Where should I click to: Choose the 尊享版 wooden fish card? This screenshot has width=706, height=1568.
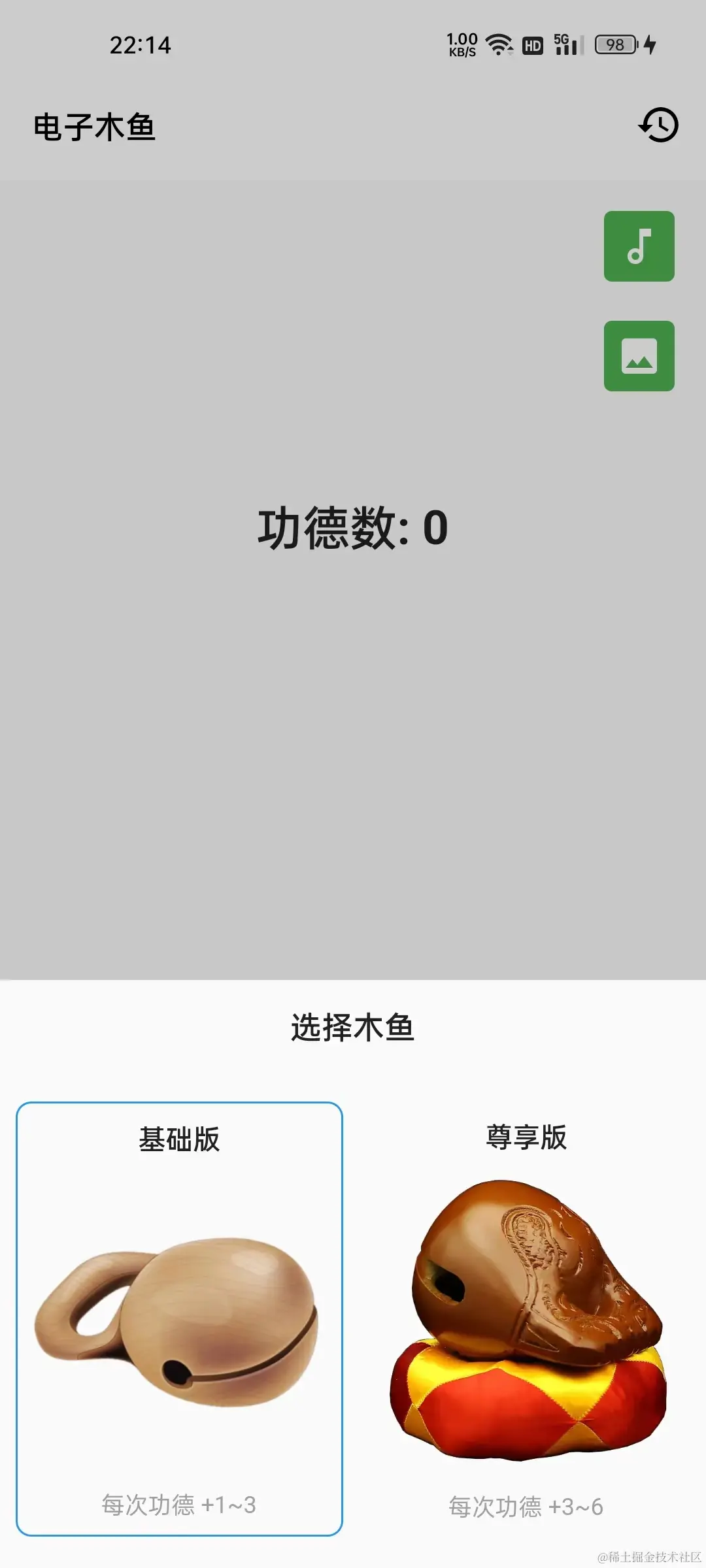click(526, 1318)
